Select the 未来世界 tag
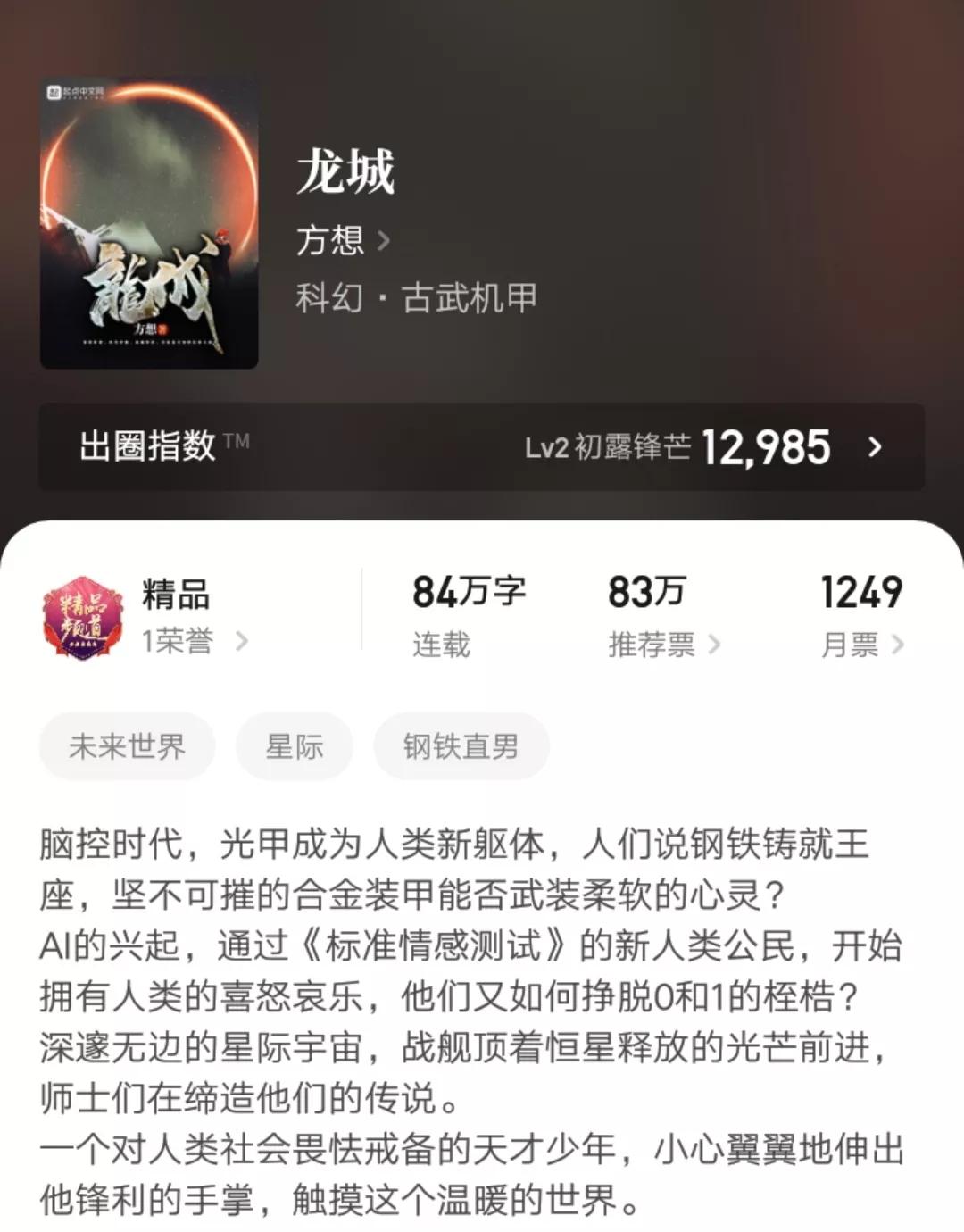Screen dimensions: 964x1232 point(126,746)
